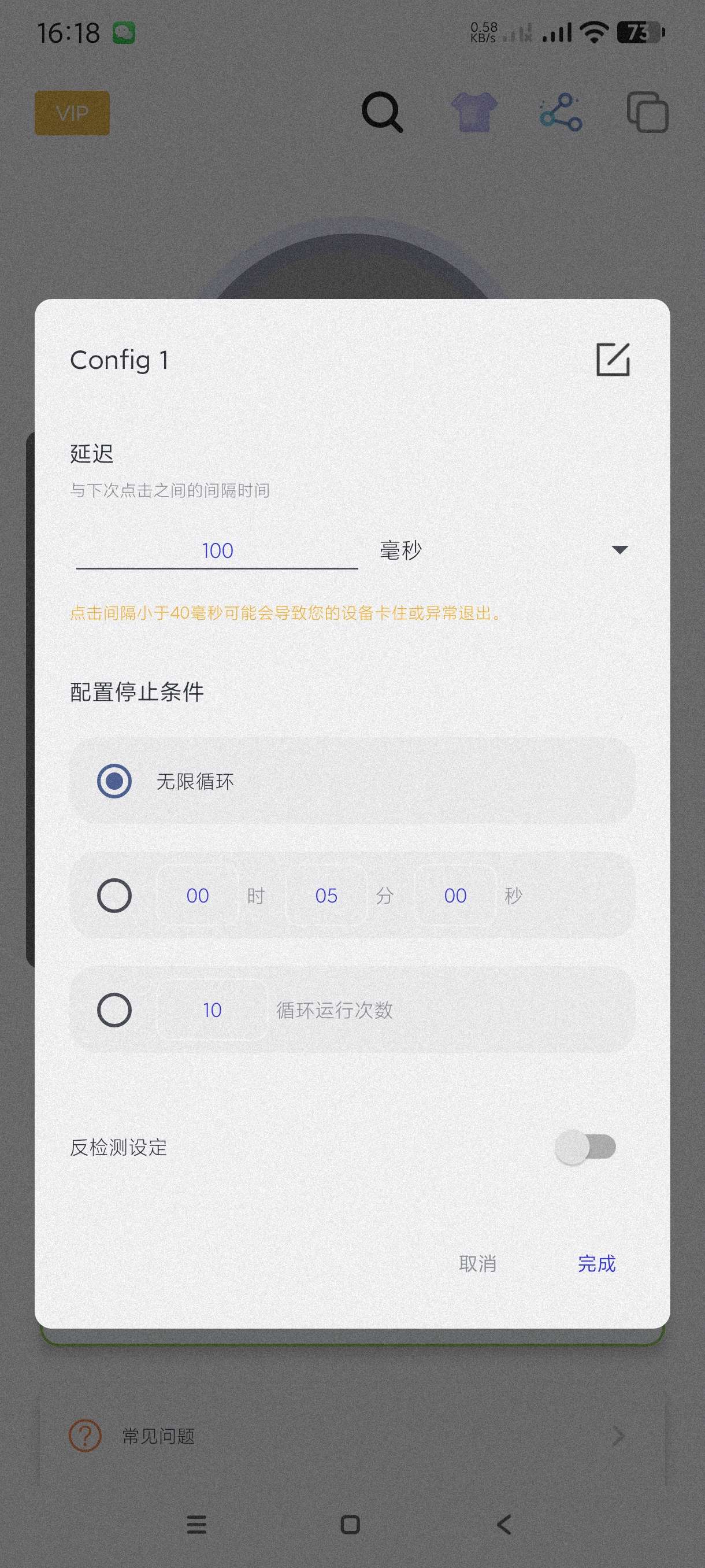Open the 毫秒 time unit dropdown
Screen dimensions: 705x1568
point(504,550)
